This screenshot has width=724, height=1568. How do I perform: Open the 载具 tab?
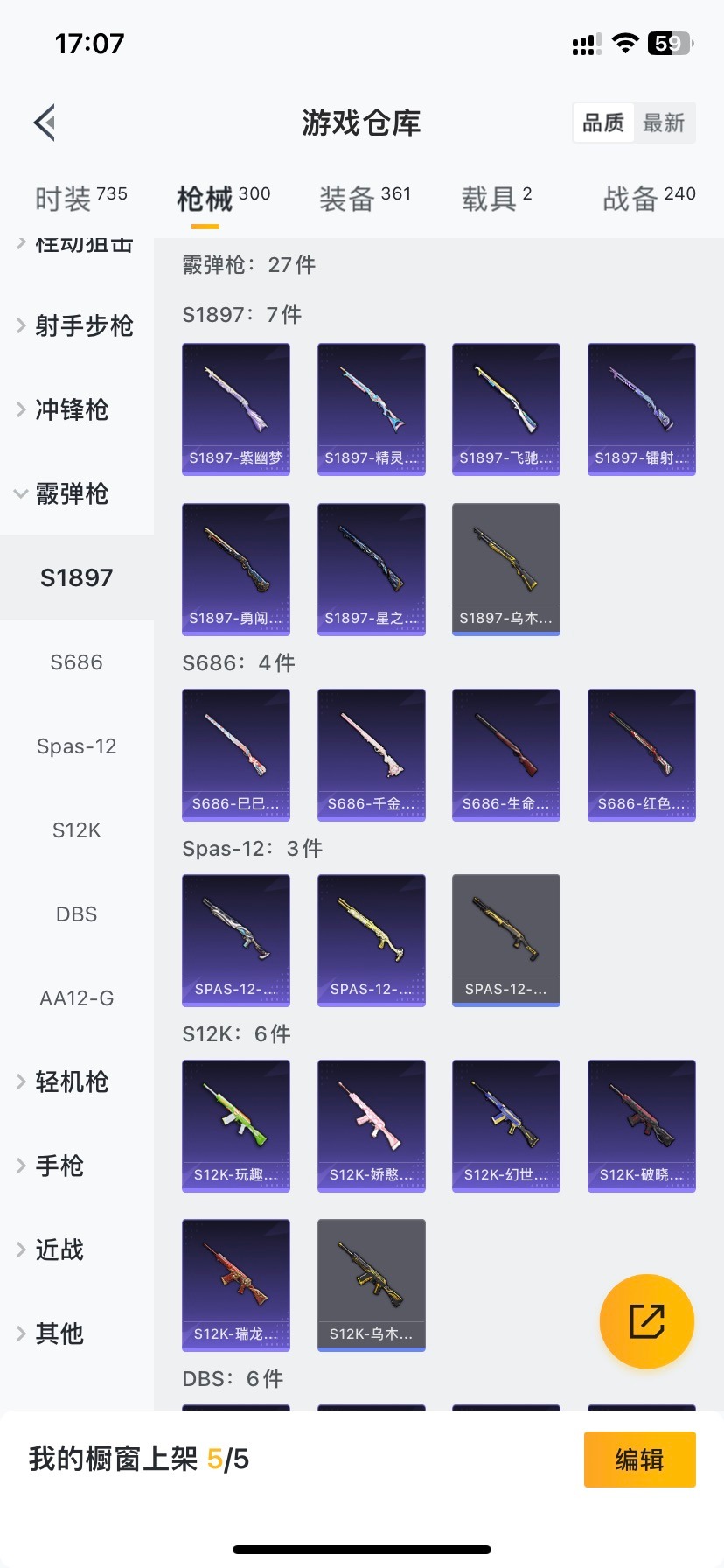pyautogui.click(x=496, y=199)
